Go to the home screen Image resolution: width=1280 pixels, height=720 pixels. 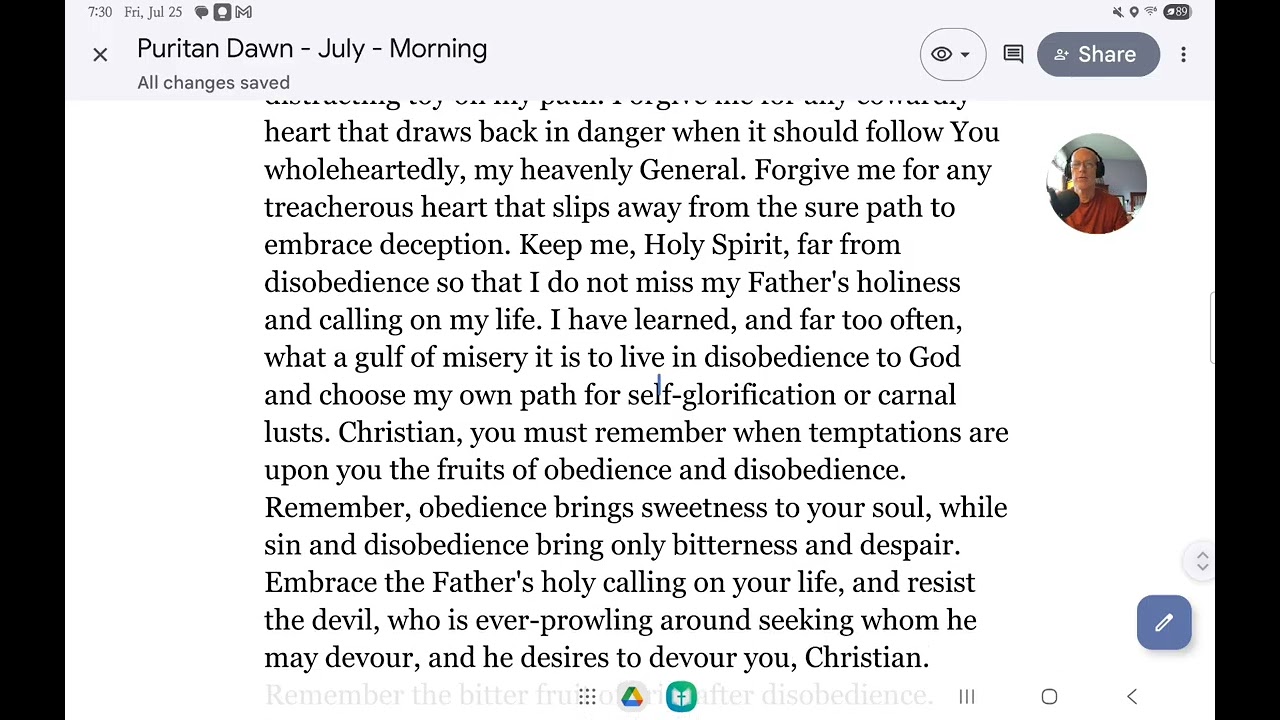click(1049, 697)
